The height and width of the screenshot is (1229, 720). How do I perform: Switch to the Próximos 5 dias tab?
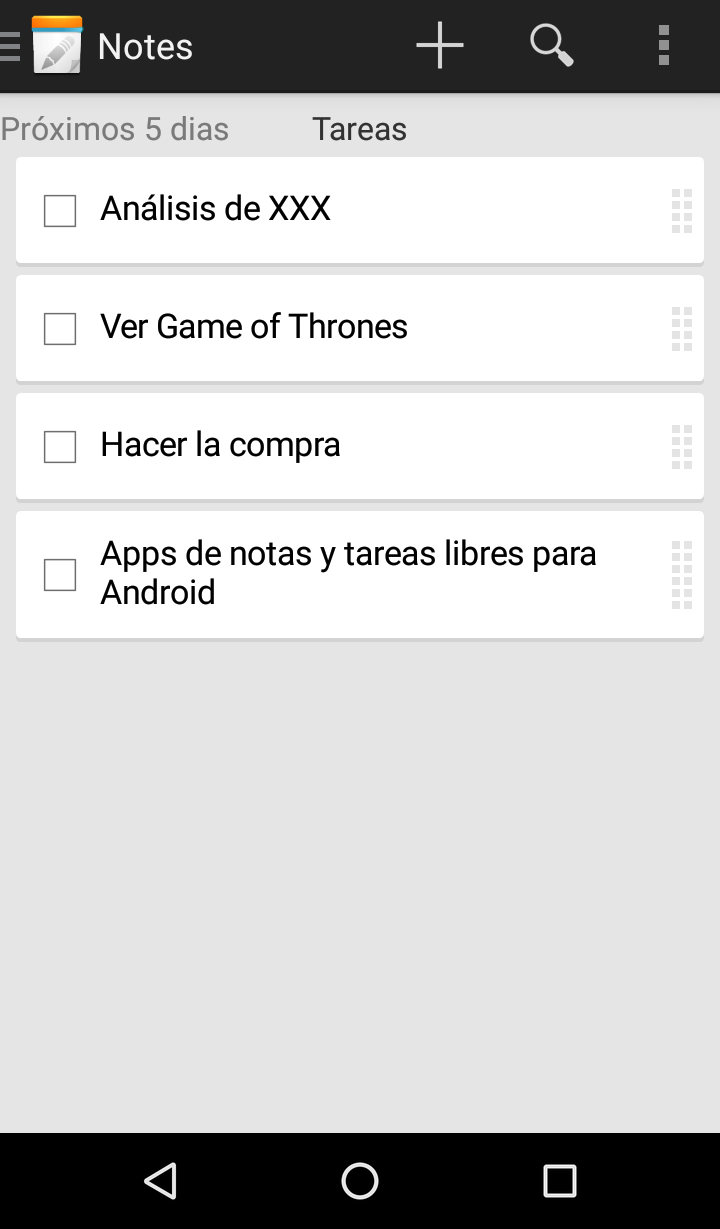coord(115,129)
